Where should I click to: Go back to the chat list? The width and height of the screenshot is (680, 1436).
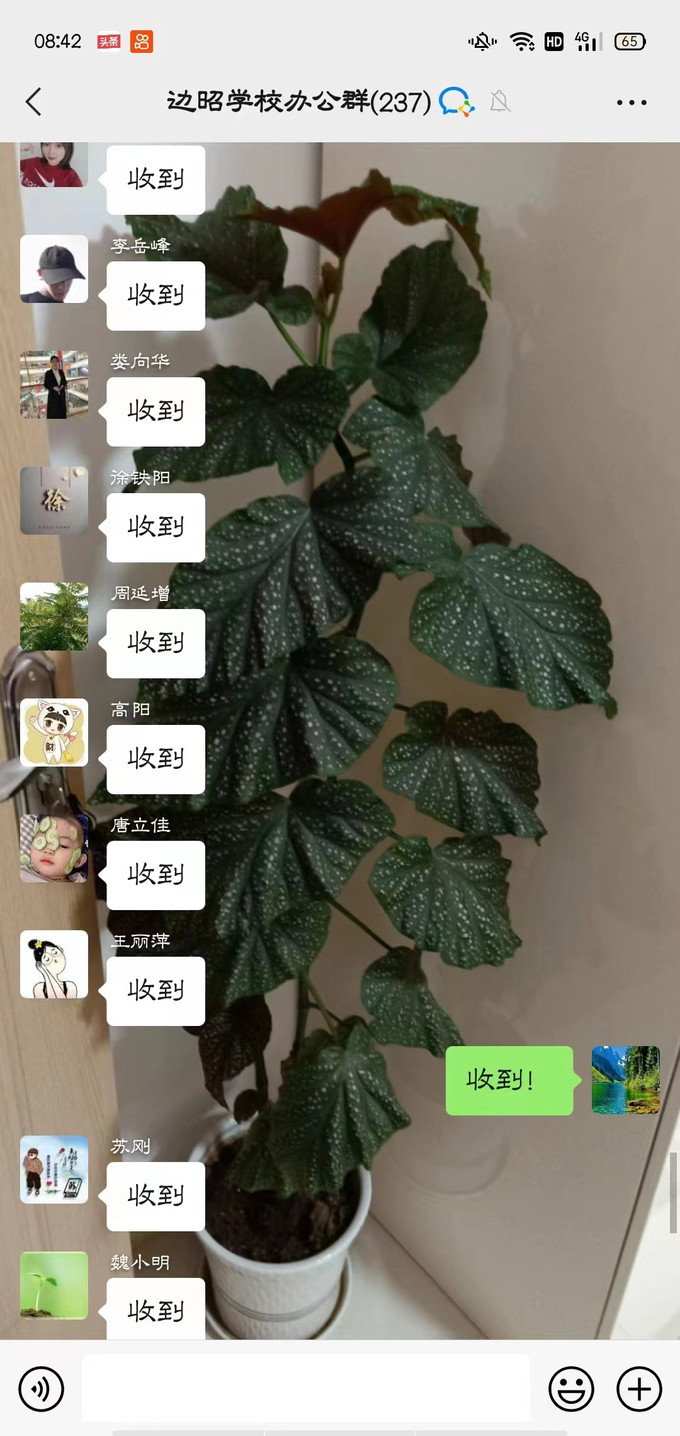pos(34,102)
